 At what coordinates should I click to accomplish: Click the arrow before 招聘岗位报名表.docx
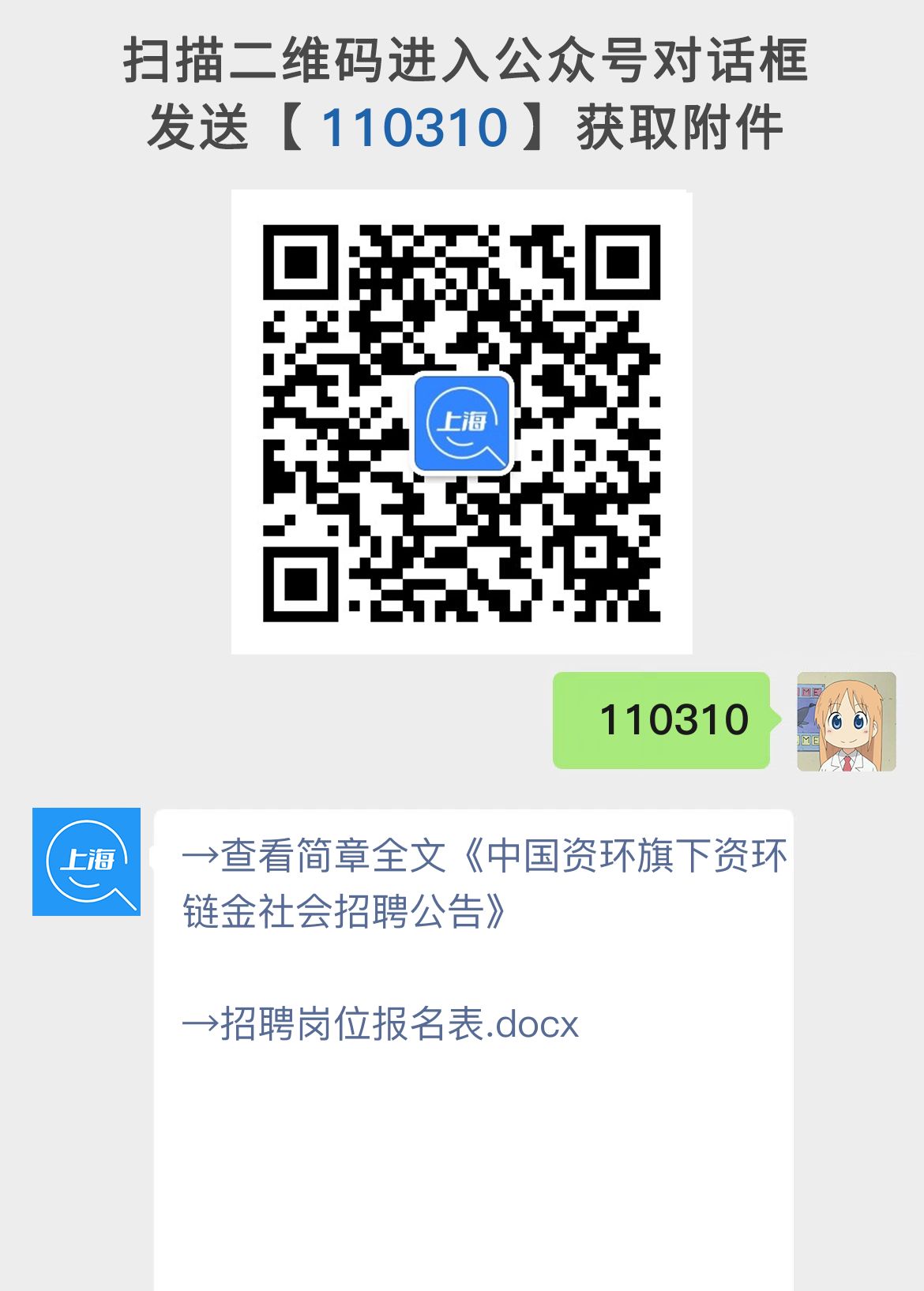[x=200, y=1023]
